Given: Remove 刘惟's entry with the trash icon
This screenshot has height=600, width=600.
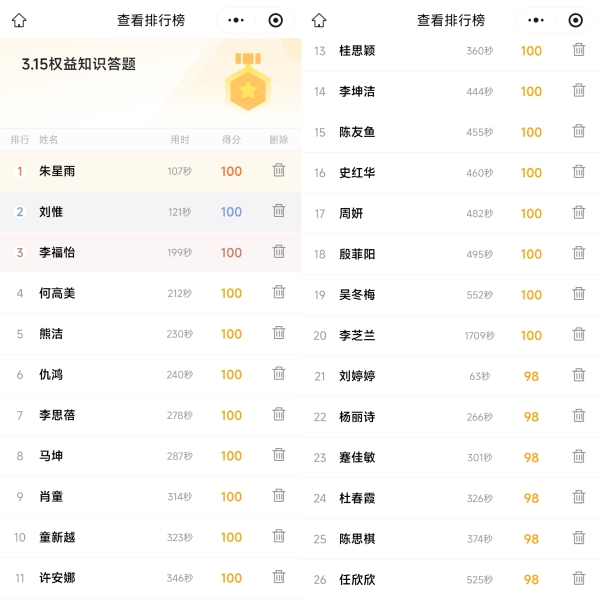Looking at the screenshot, I should pos(279,211).
